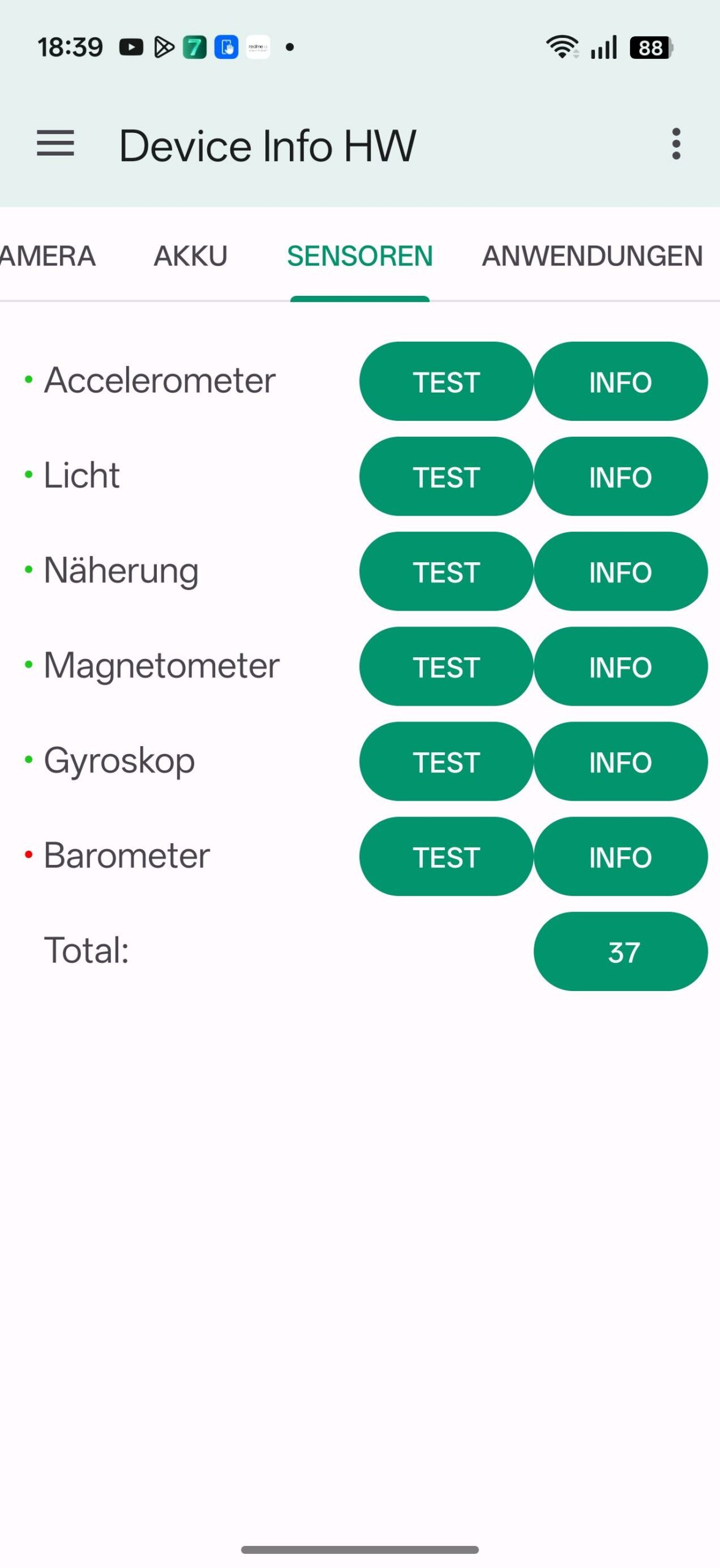The height and width of the screenshot is (1568, 720).
Task: Open the hamburger drawer menu
Action: [x=55, y=144]
